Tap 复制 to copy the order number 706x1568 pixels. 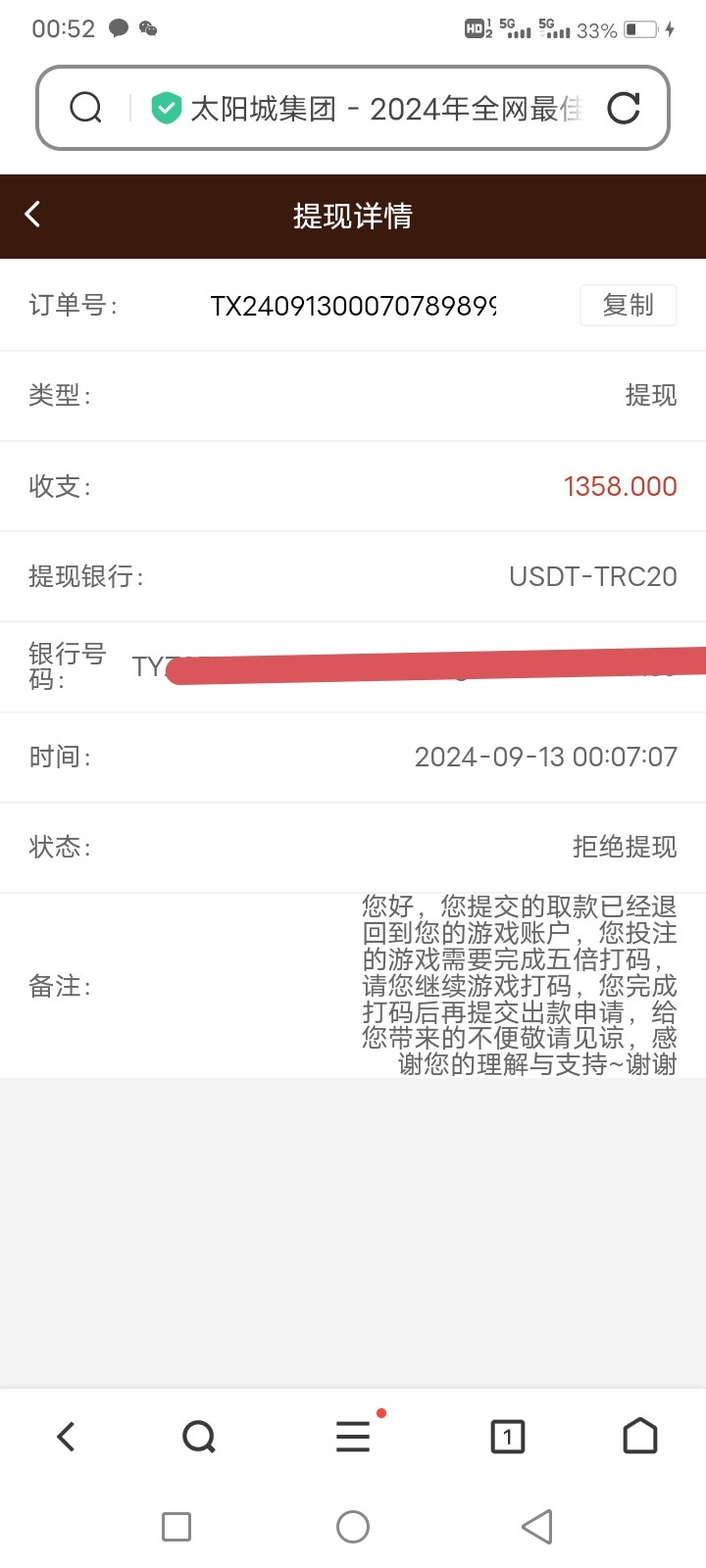(x=629, y=305)
